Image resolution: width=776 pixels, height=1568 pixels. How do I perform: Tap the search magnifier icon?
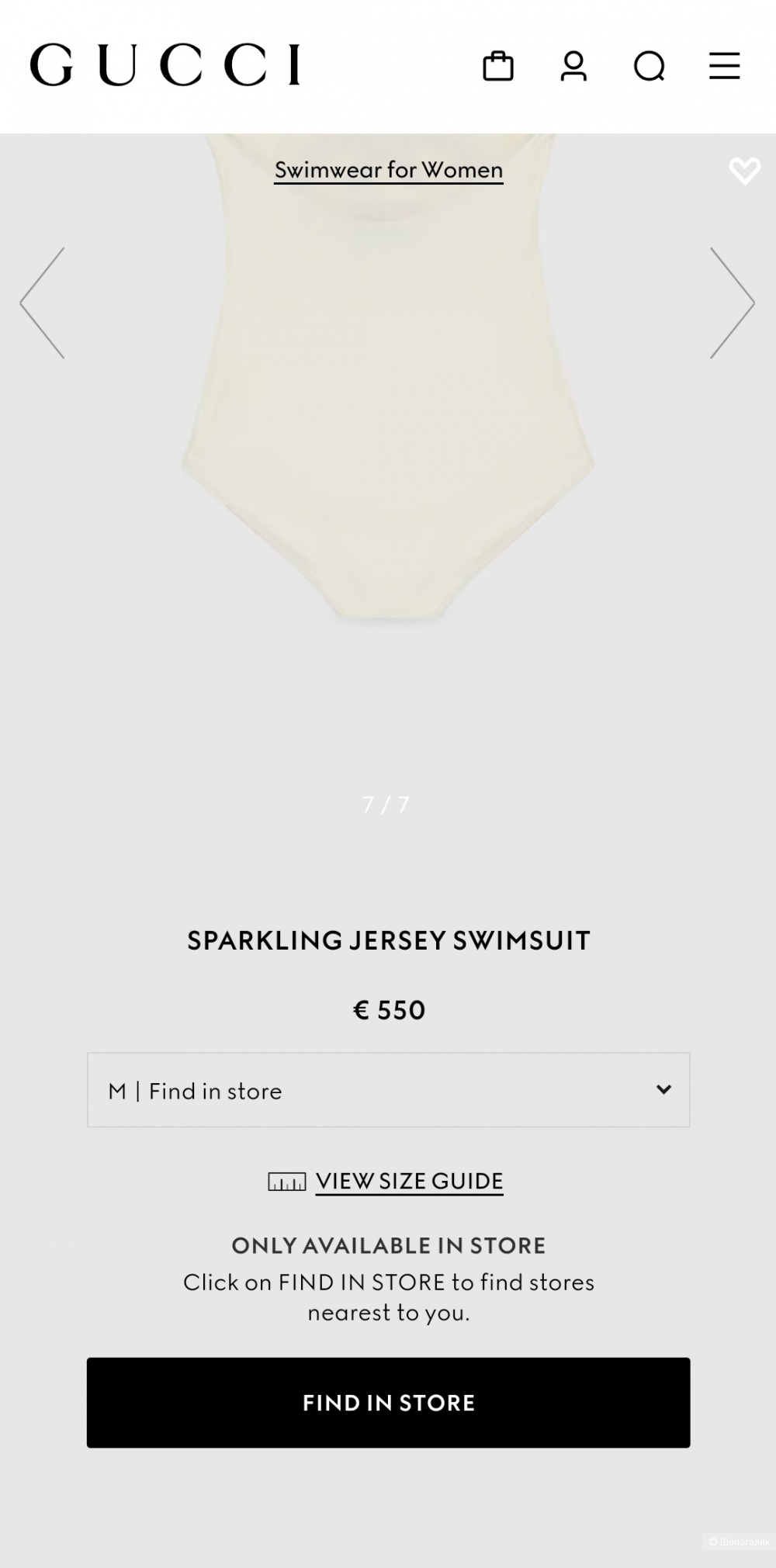click(649, 66)
